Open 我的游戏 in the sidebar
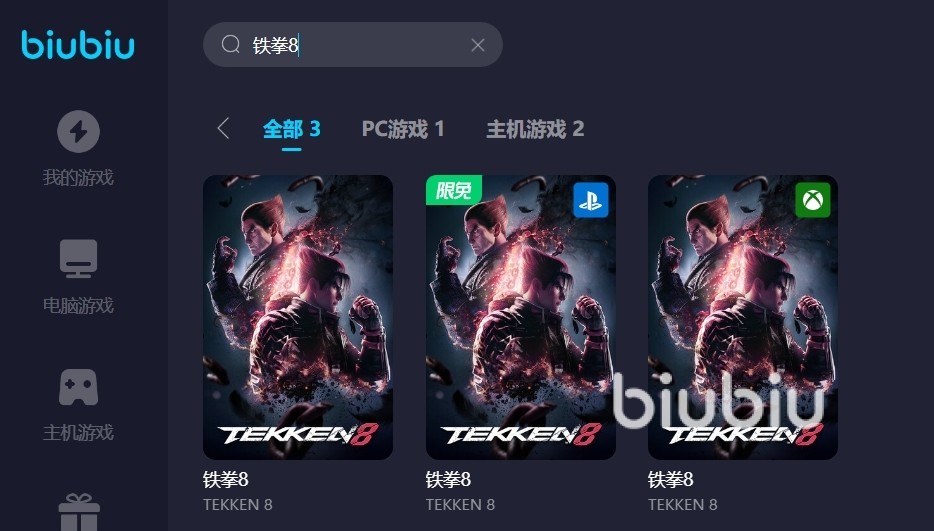 pyautogui.click(x=78, y=150)
